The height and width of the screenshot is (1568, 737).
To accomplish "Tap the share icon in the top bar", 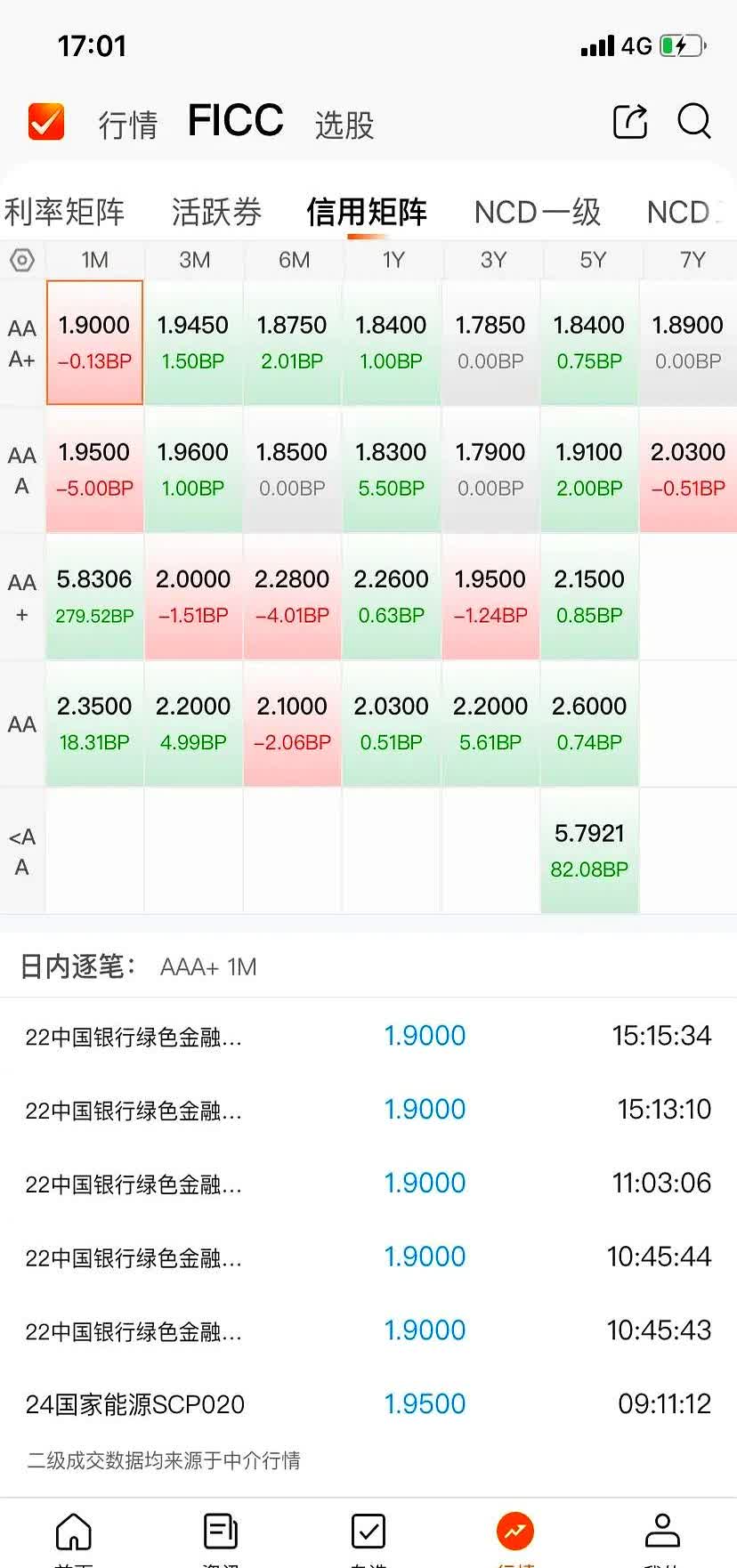I will pyautogui.click(x=631, y=123).
